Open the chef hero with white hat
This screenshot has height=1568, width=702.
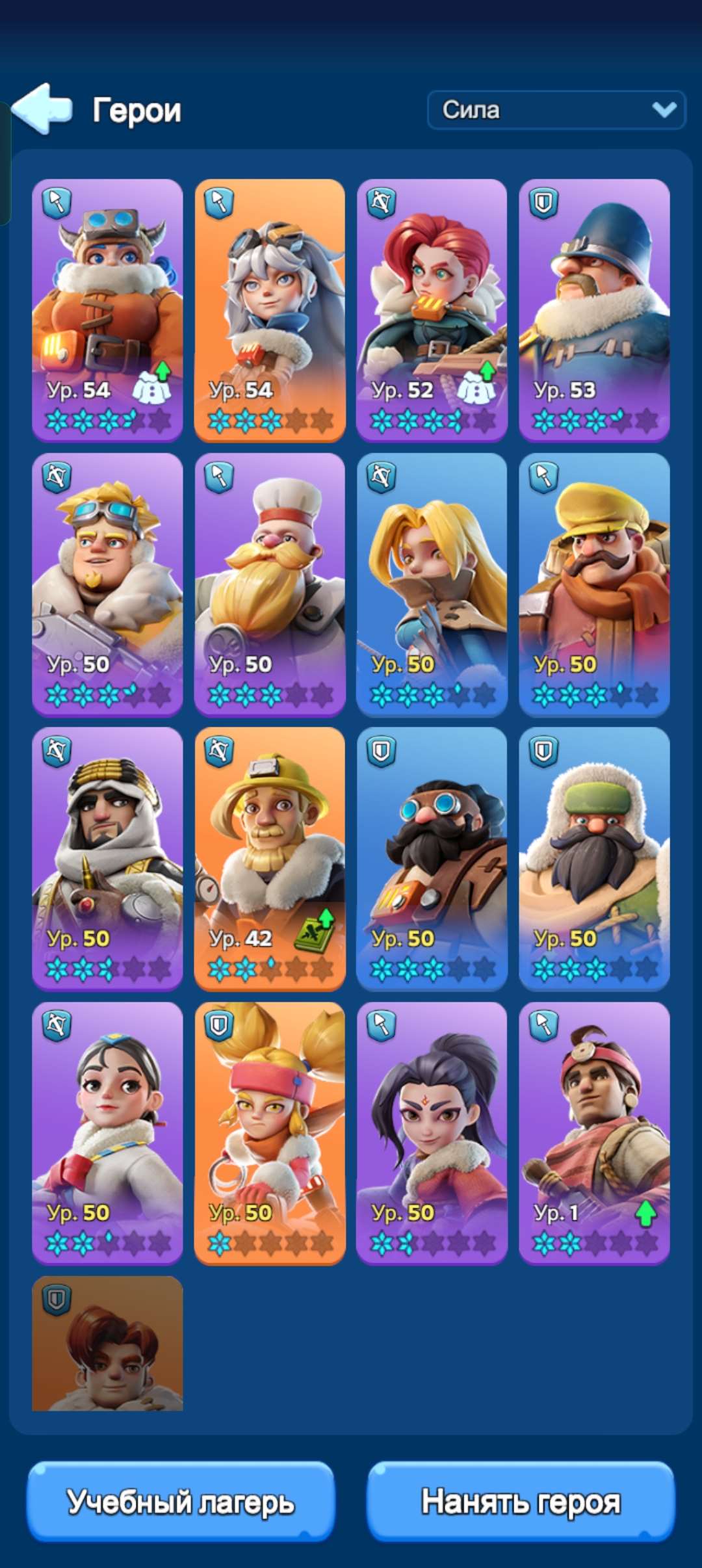tap(270, 585)
